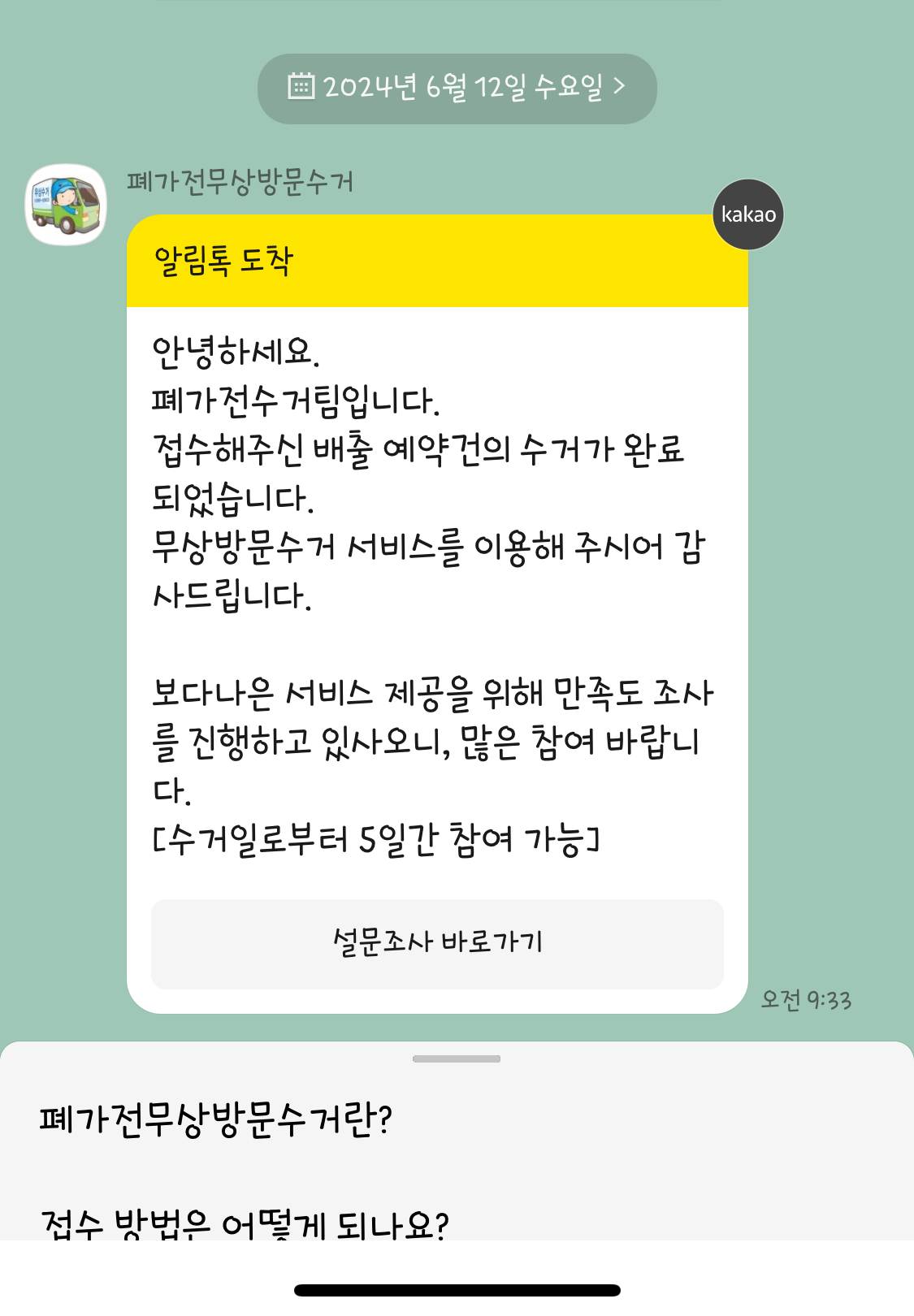Tap the 설문조사 바로가기 button
Viewport: 914px width, 1316px height.
(x=437, y=943)
